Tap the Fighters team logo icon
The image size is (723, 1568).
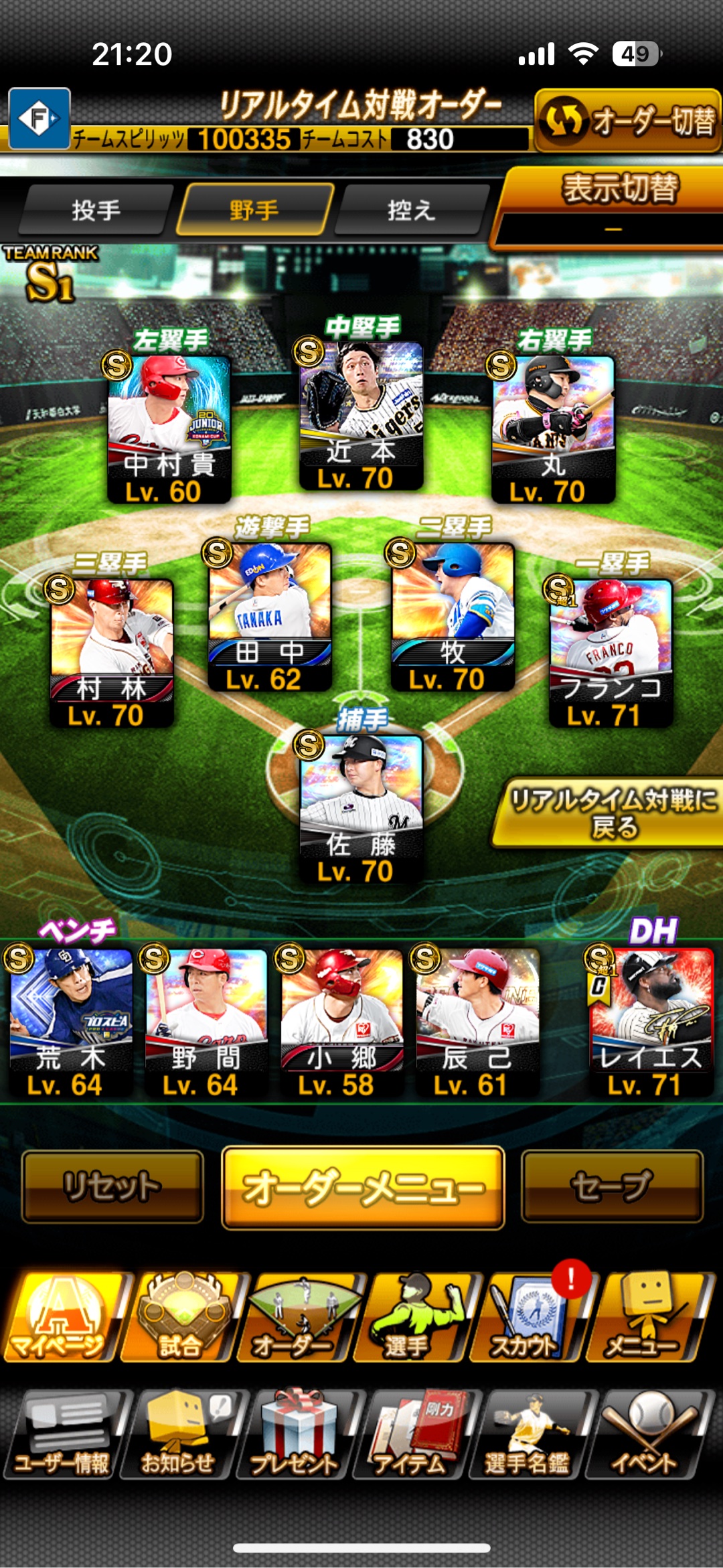(x=39, y=119)
